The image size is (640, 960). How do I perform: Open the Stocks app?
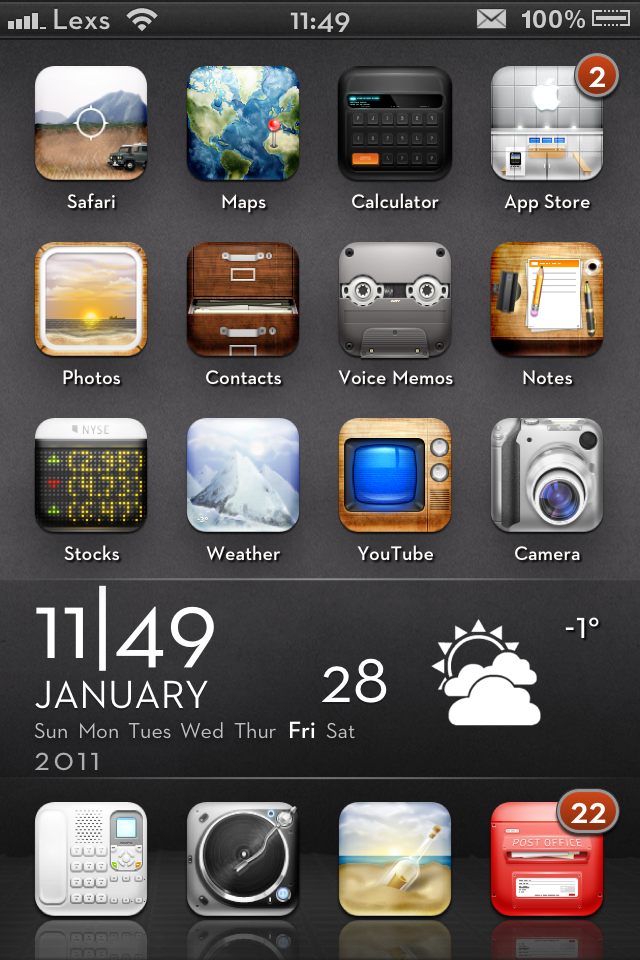91,476
